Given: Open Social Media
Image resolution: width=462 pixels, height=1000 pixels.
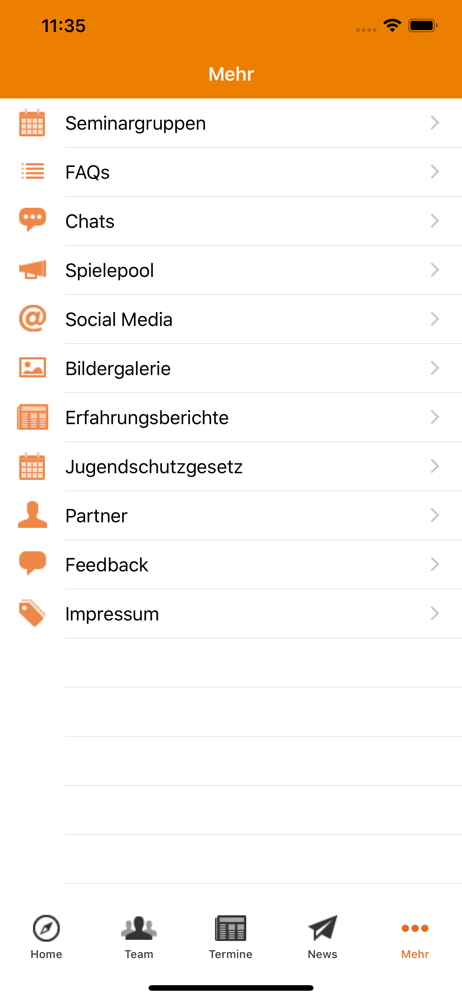Looking at the screenshot, I should click(x=231, y=320).
